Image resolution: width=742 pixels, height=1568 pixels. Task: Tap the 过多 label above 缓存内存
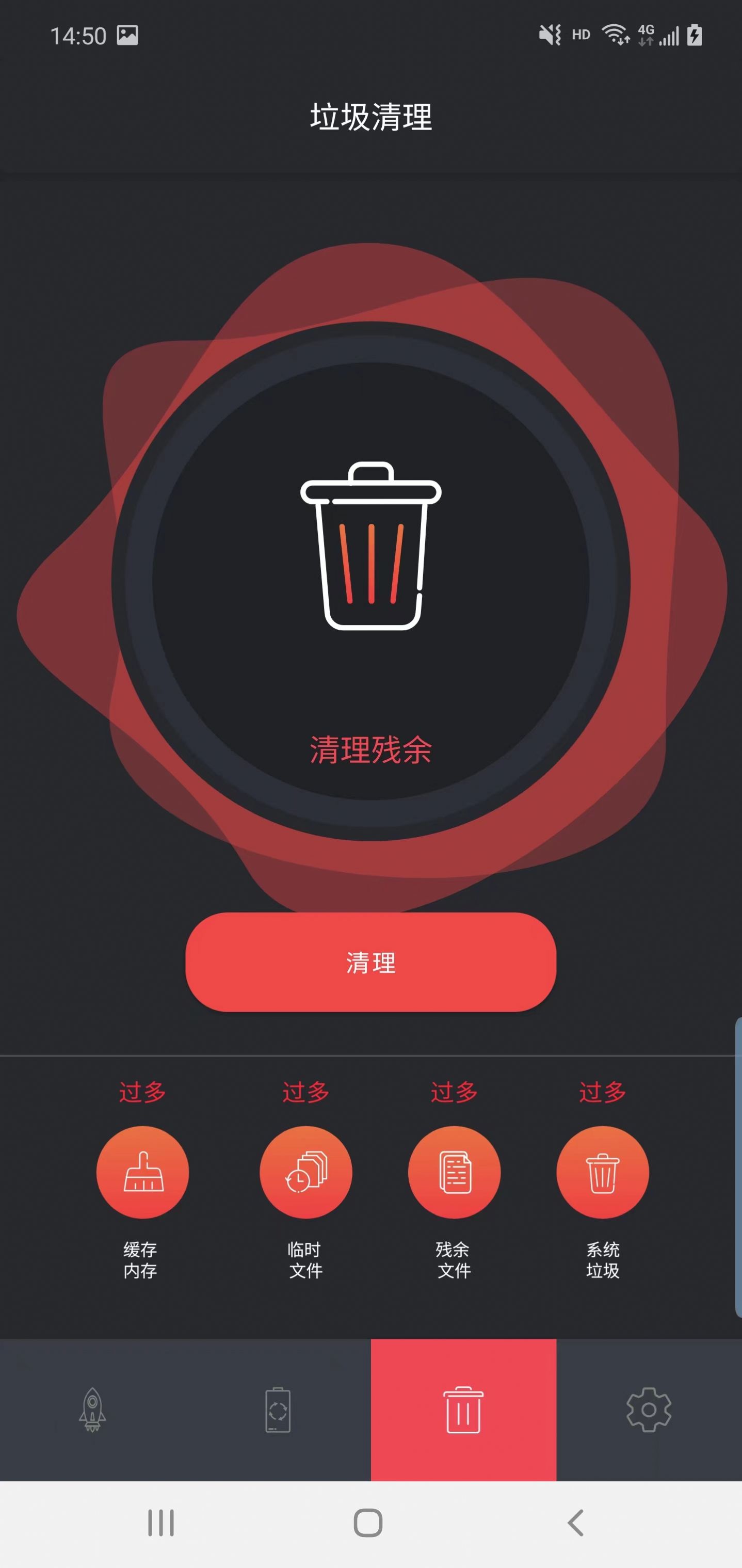(x=142, y=1092)
